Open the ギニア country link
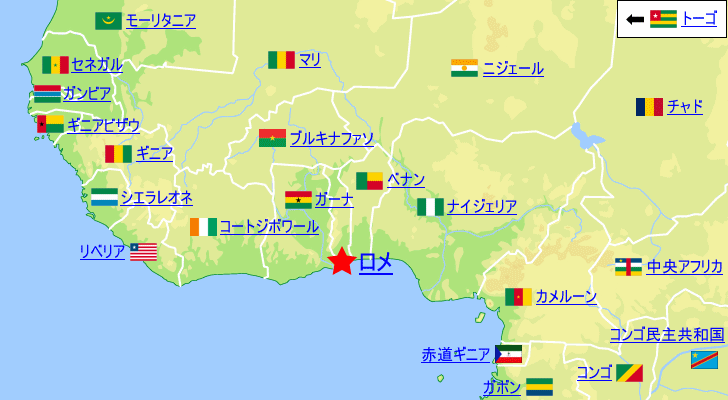The width and height of the screenshot is (728, 400). (154, 154)
